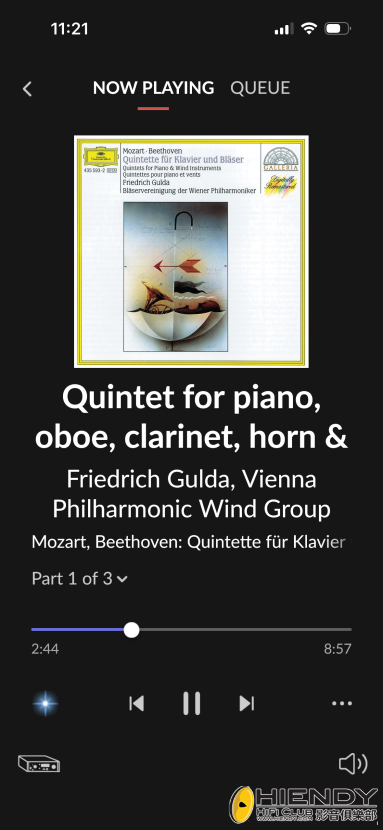383x830 pixels.
Task: Go back using the top-left arrow
Action: [28, 89]
